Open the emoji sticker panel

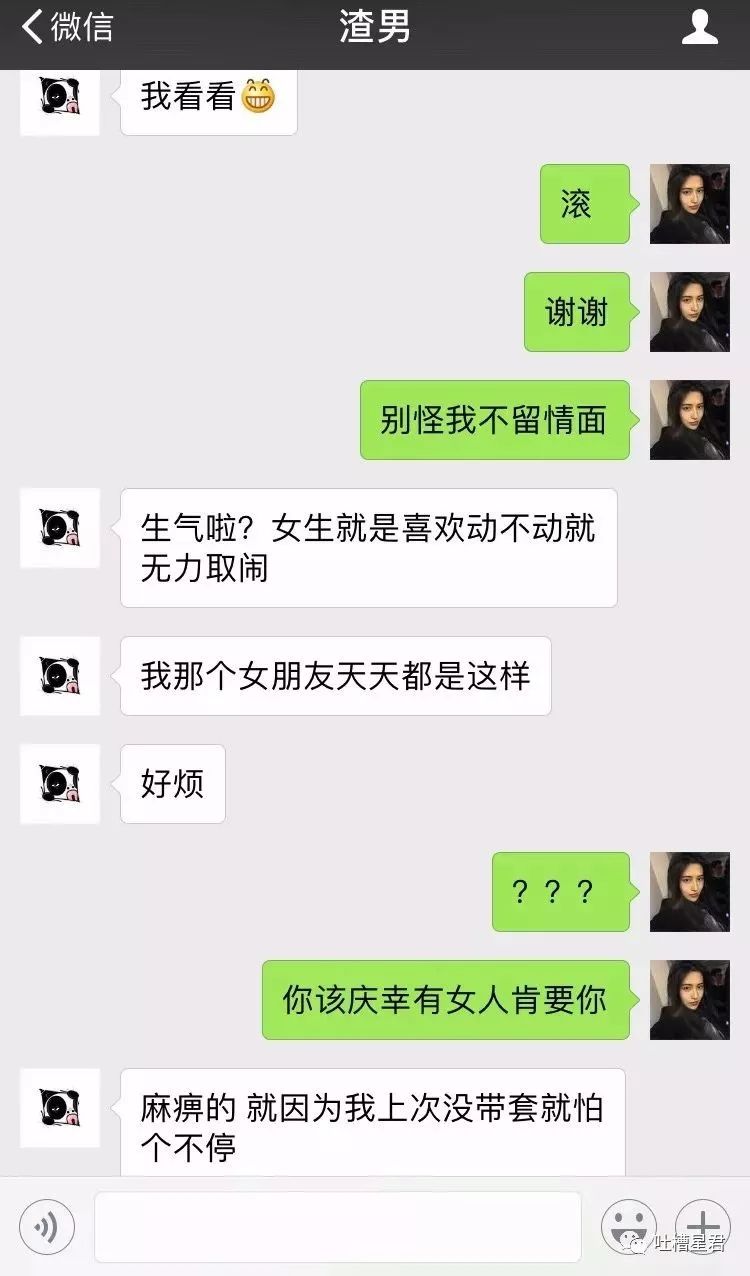tap(628, 1226)
